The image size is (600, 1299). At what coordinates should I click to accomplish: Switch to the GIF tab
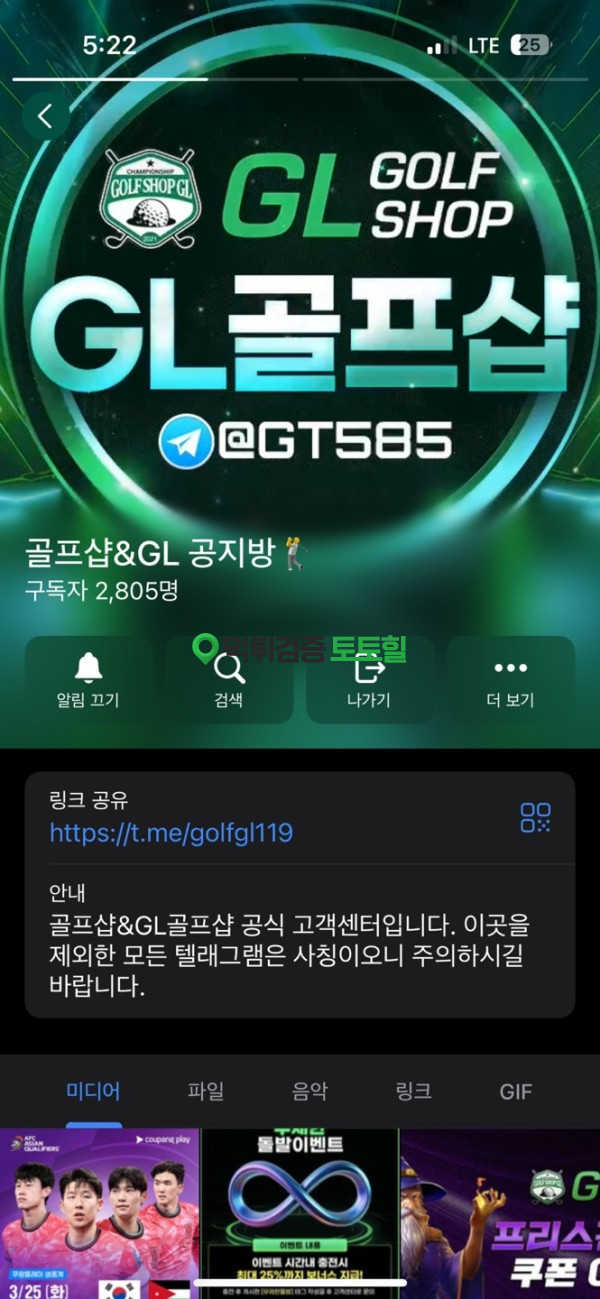click(x=516, y=1091)
